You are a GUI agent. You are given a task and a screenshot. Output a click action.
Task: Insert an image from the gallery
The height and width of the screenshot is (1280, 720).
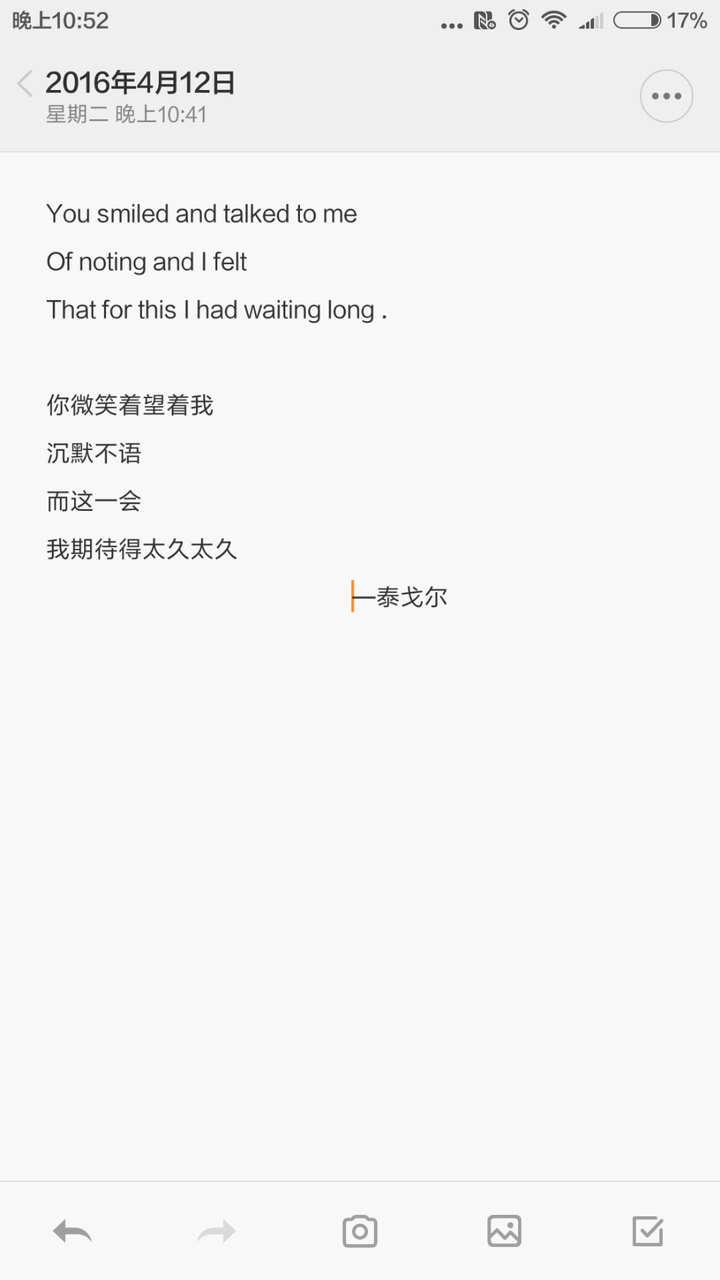pos(504,1231)
